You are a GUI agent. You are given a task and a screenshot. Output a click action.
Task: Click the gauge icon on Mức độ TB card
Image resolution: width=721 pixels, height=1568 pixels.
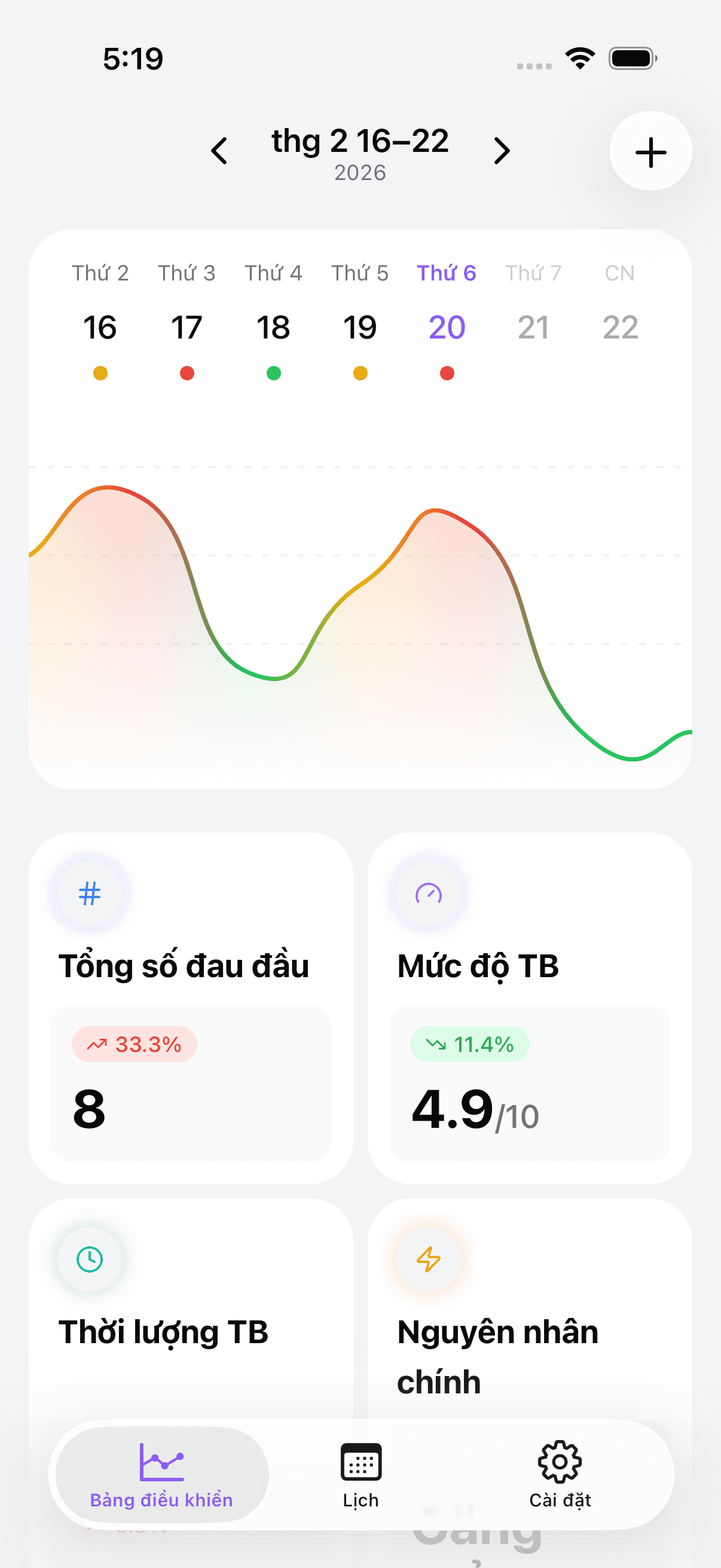pos(427,893)
